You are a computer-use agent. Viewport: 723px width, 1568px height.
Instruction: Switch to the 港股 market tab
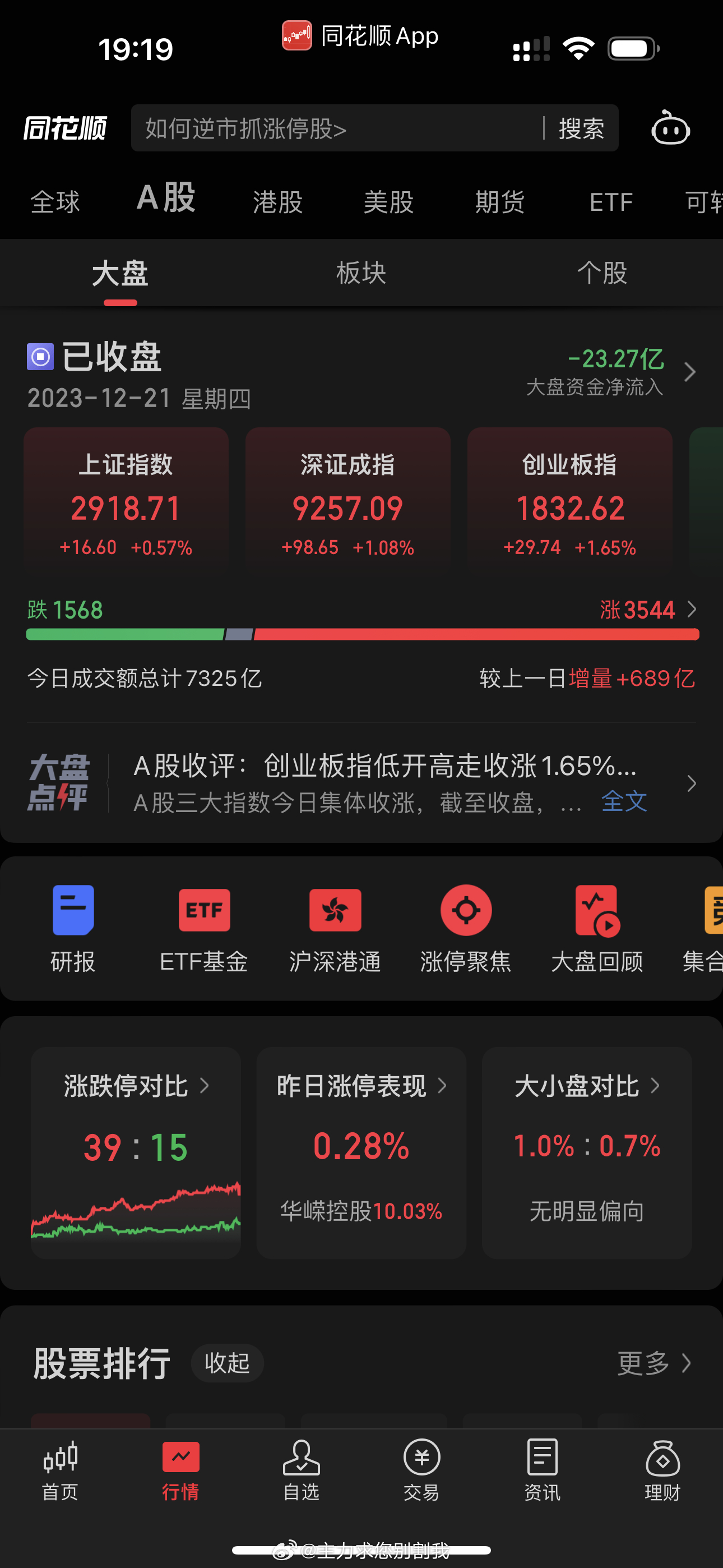point(277,201)
